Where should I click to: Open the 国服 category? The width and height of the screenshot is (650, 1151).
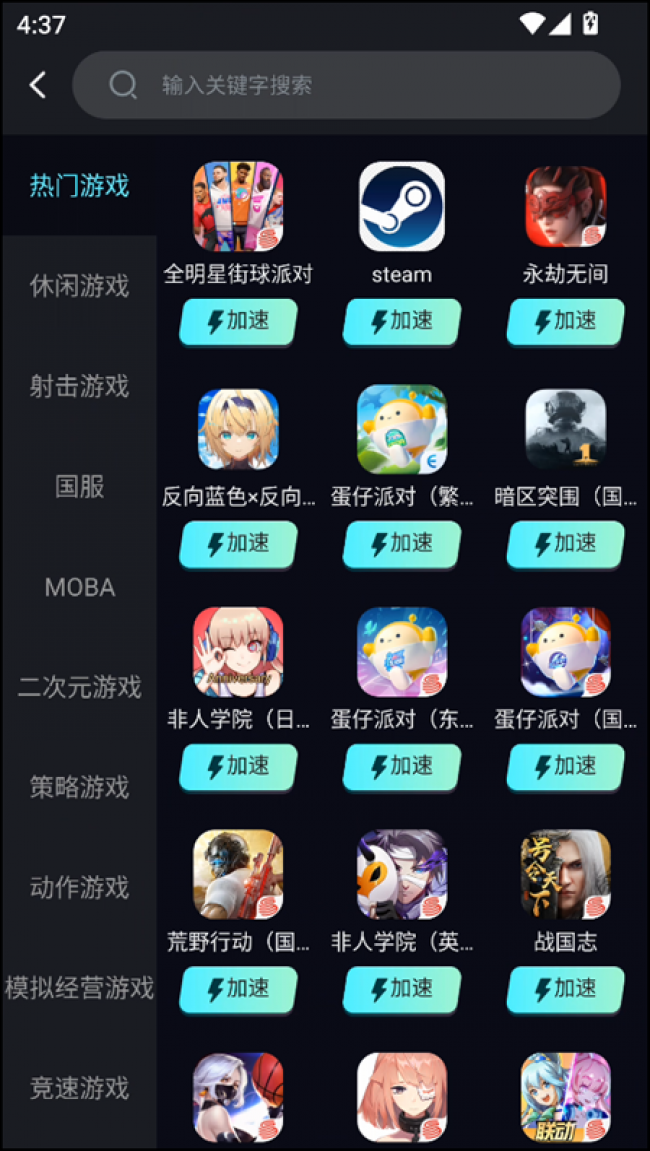pos(79,487)
